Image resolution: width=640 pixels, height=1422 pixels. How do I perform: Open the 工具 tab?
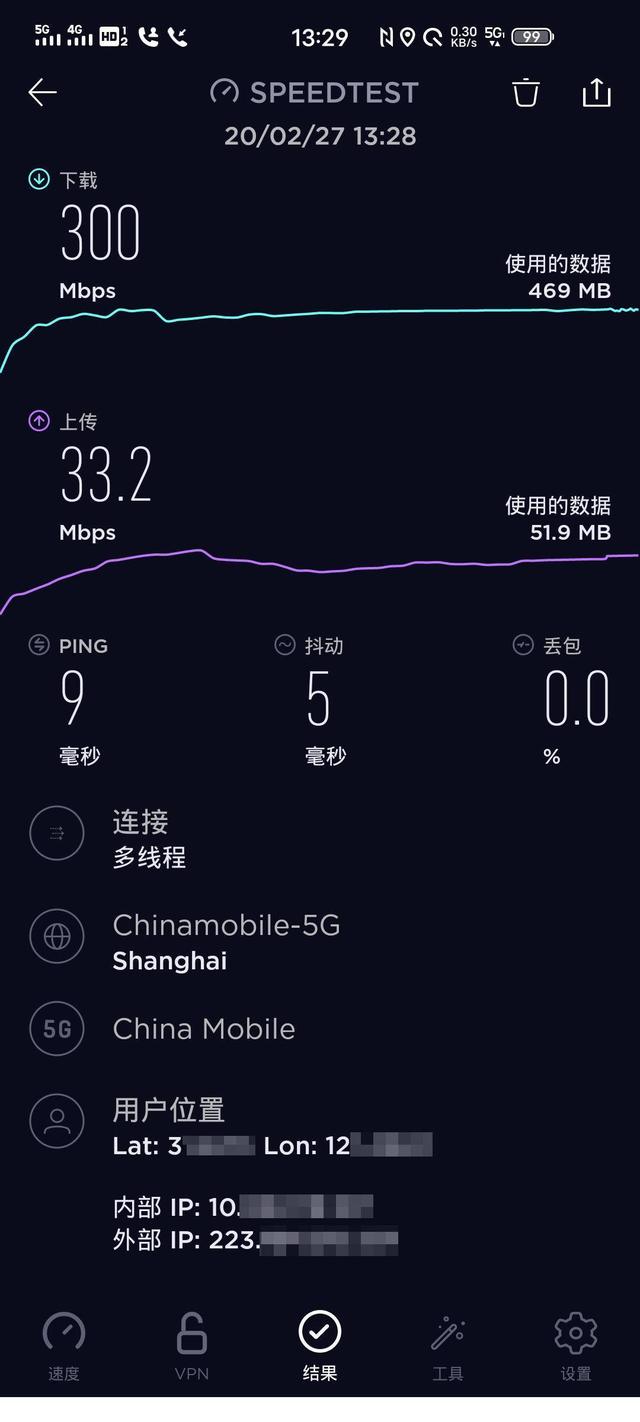[x=448, y=1347]
